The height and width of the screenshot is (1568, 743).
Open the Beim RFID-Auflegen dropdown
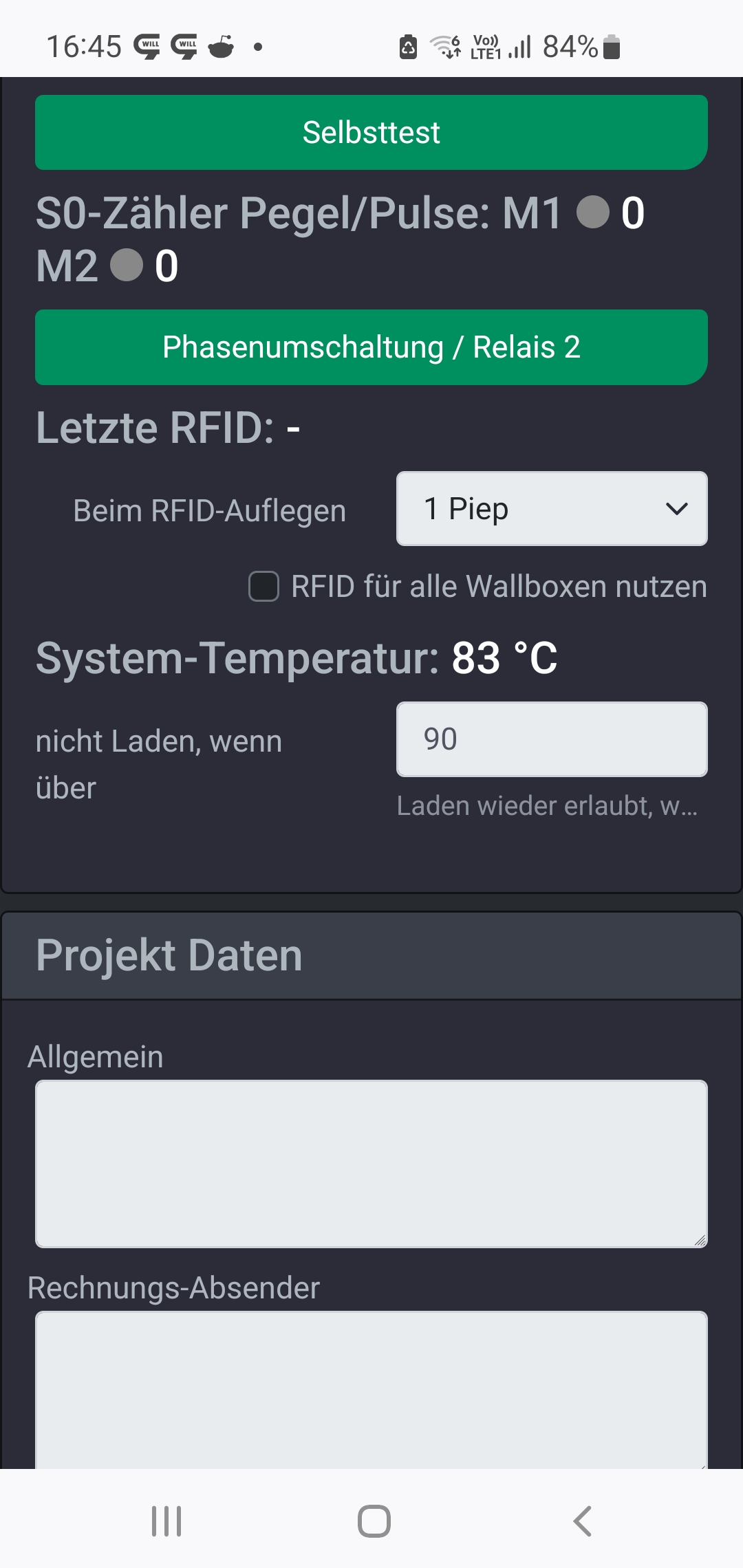click(552, 509)
